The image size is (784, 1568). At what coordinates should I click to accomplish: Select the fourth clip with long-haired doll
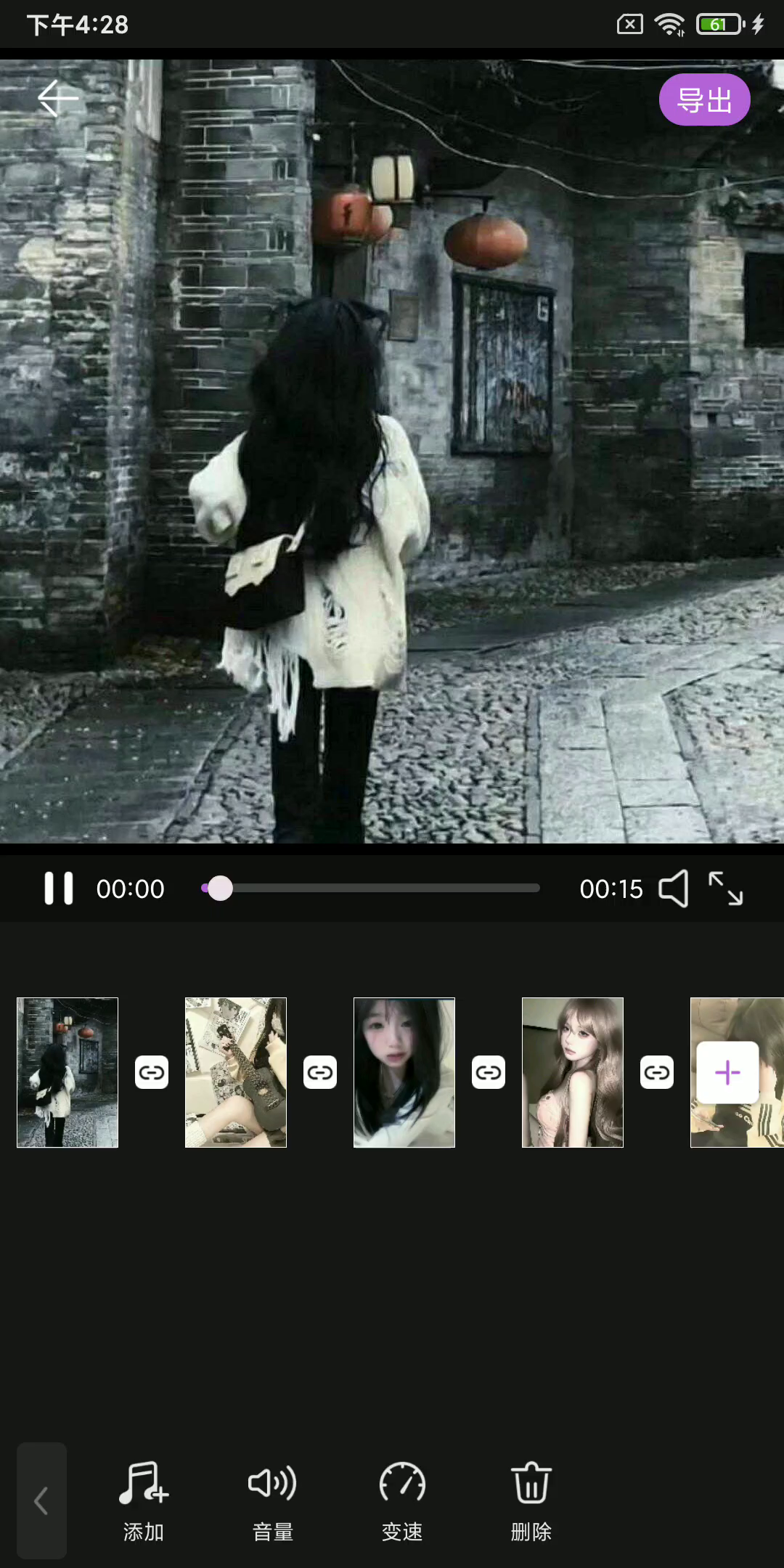pyautogui.click(x=573, y=1072)
